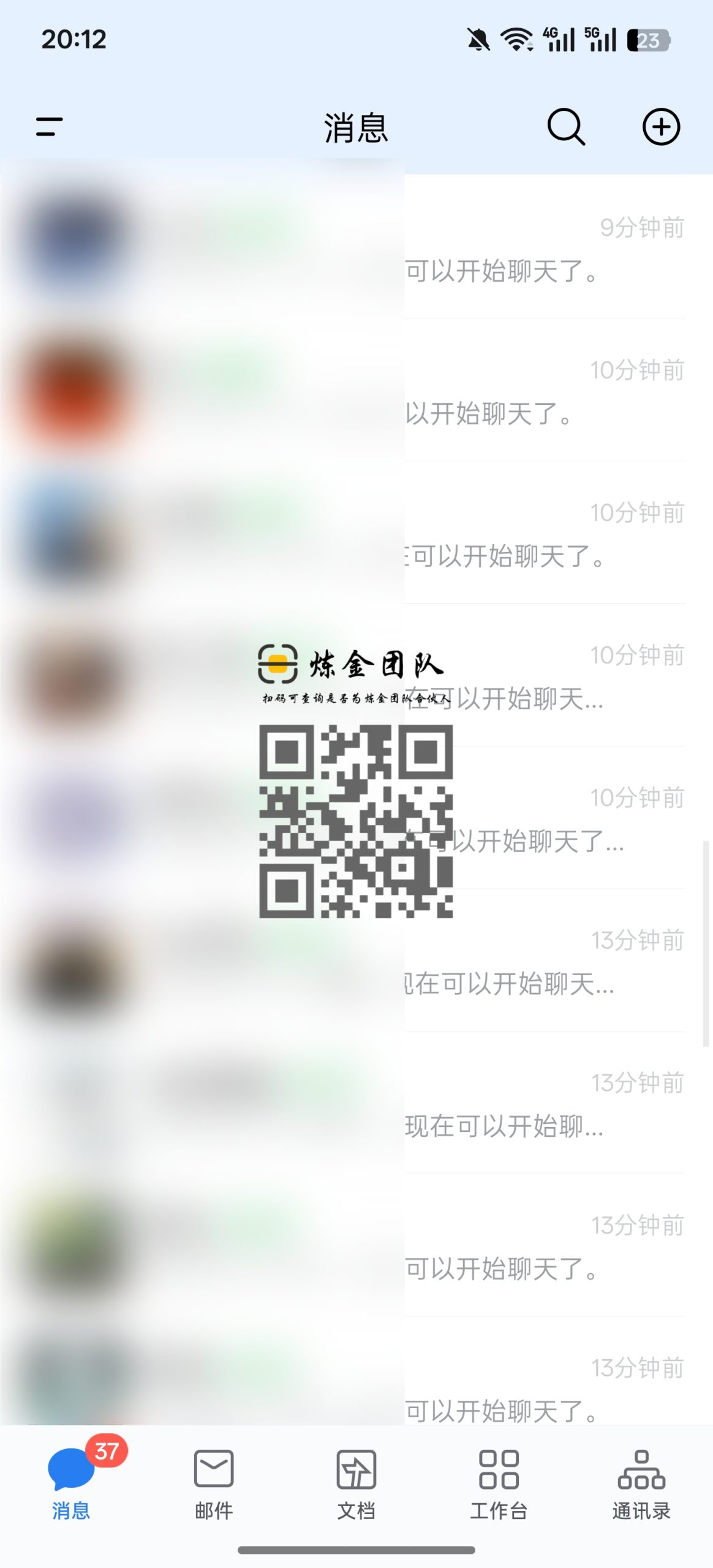713x1568 pixels.
Task: Switch to the 邮件 tab label
Action: [213, 1509]
